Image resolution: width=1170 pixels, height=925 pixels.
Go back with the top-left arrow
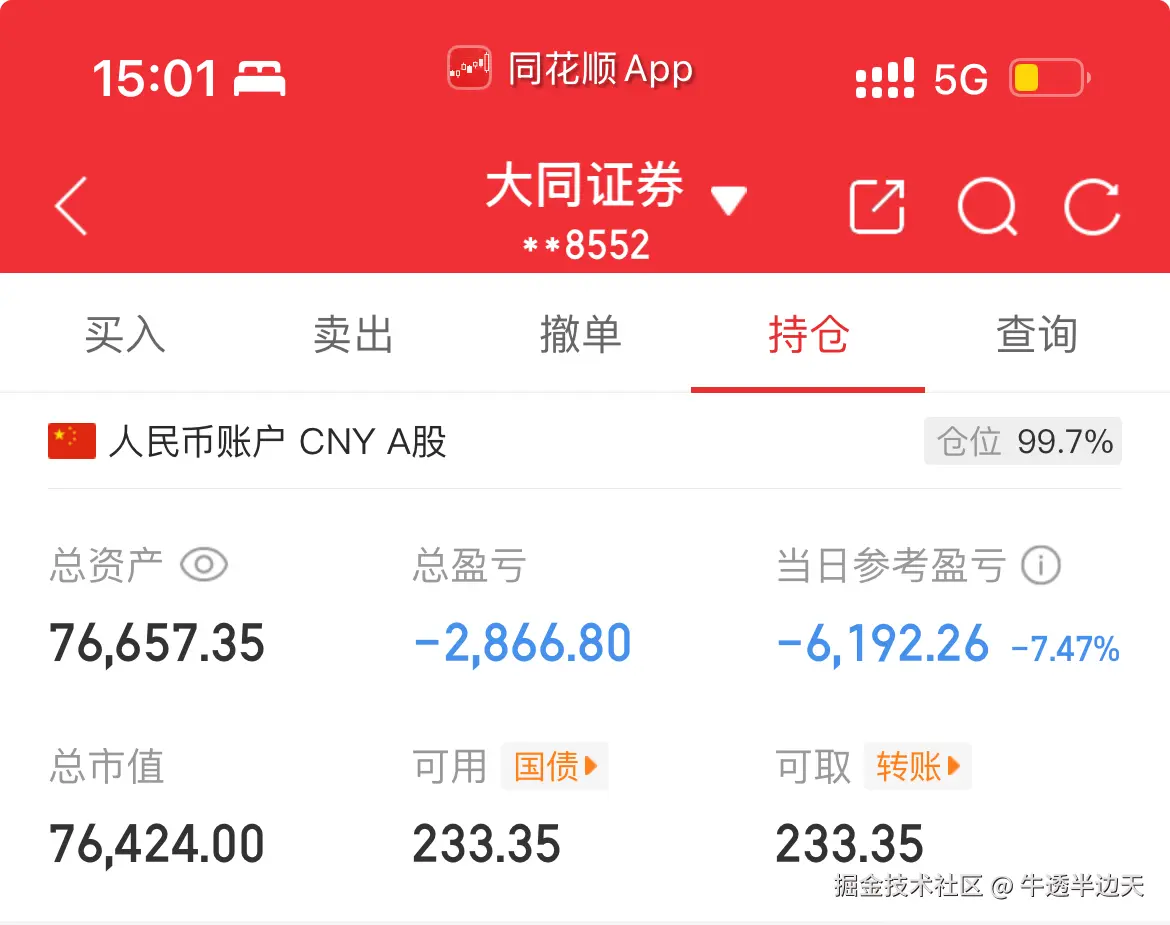pyautogui.click(x=72, y=206)
